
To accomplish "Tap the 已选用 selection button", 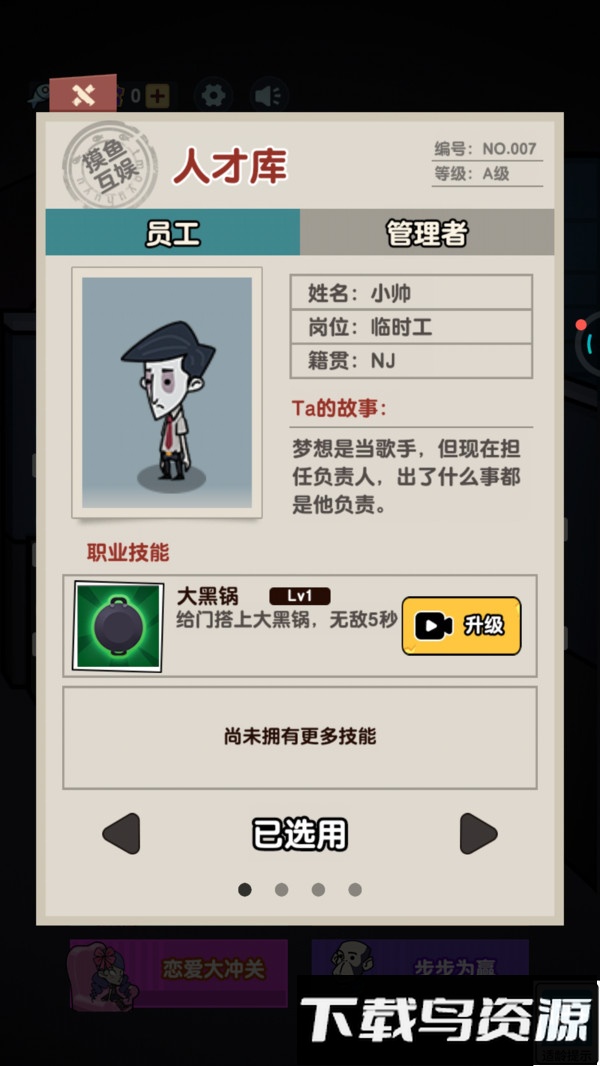I will tap(299, 833).
